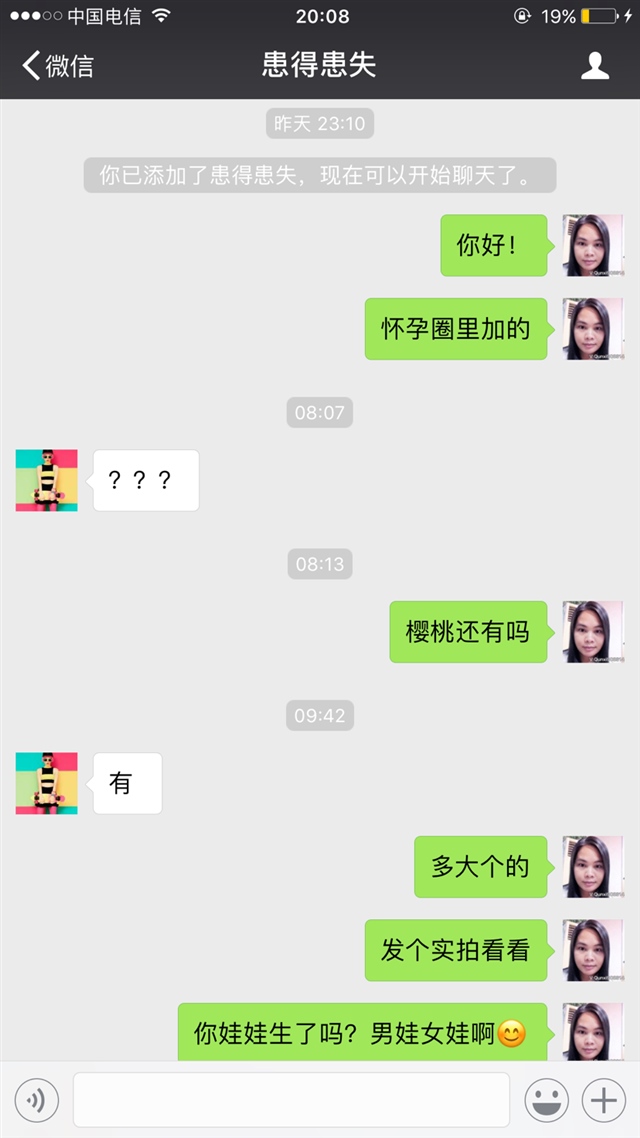Viewport: 640px width, 1138px height.
Task: Switch to voice message input
Action: [x=36, y=1101]
